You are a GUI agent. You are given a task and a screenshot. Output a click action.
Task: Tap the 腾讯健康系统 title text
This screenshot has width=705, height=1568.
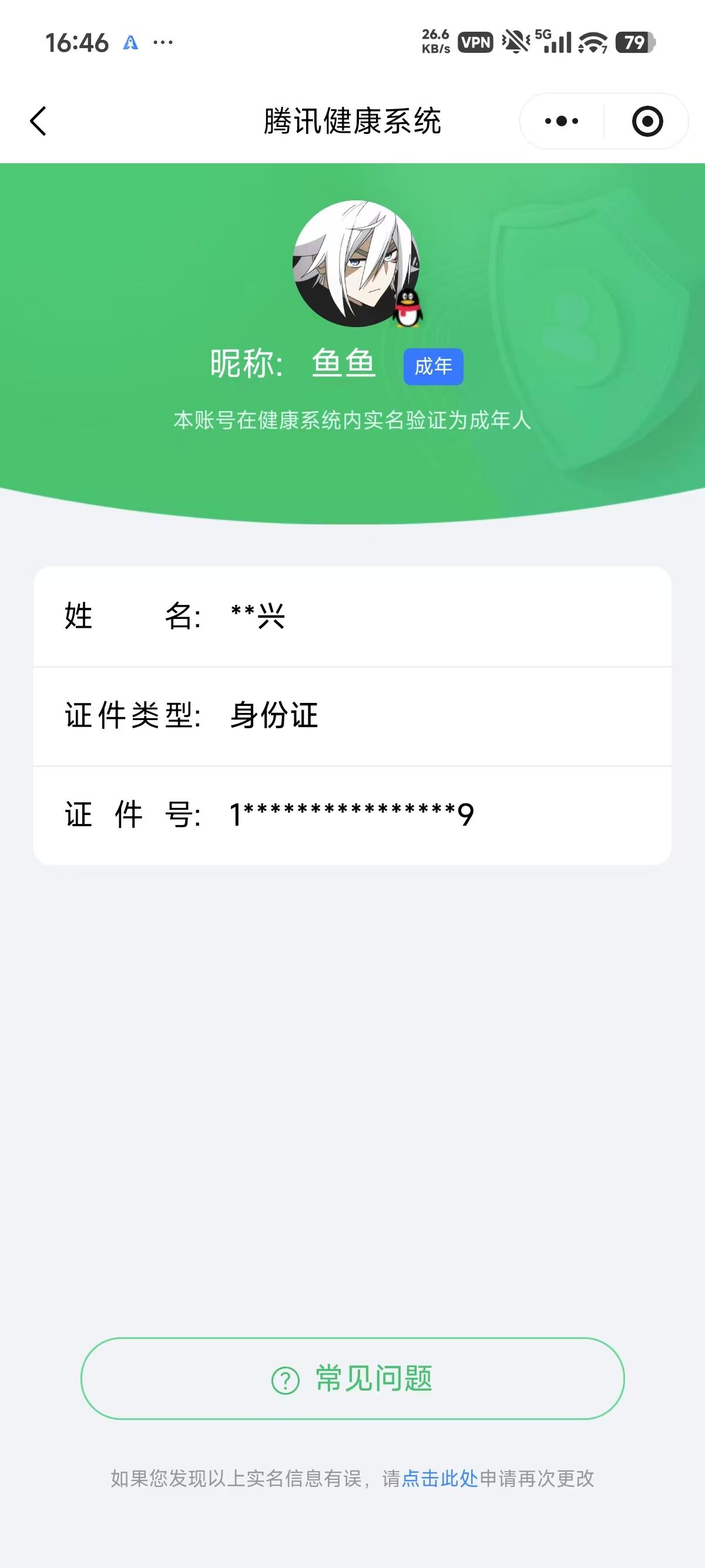(352, 120)
